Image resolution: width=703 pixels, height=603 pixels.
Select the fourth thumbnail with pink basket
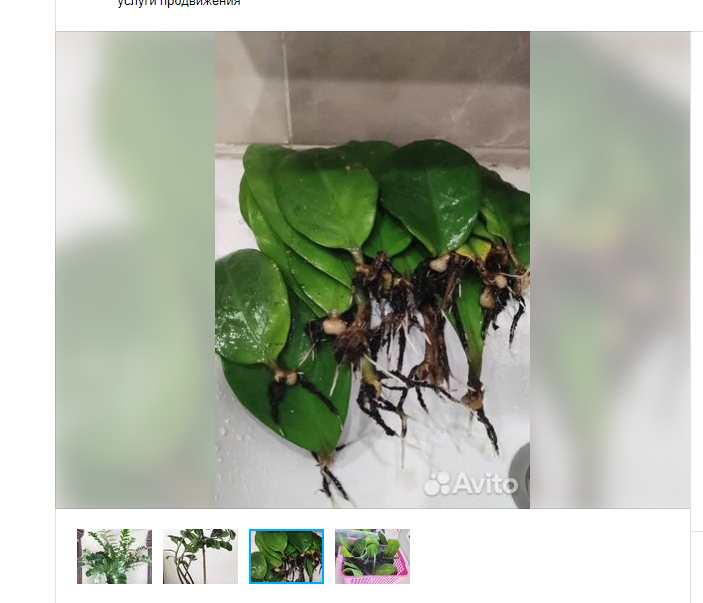pyautogui.click(x=372, y=556)
